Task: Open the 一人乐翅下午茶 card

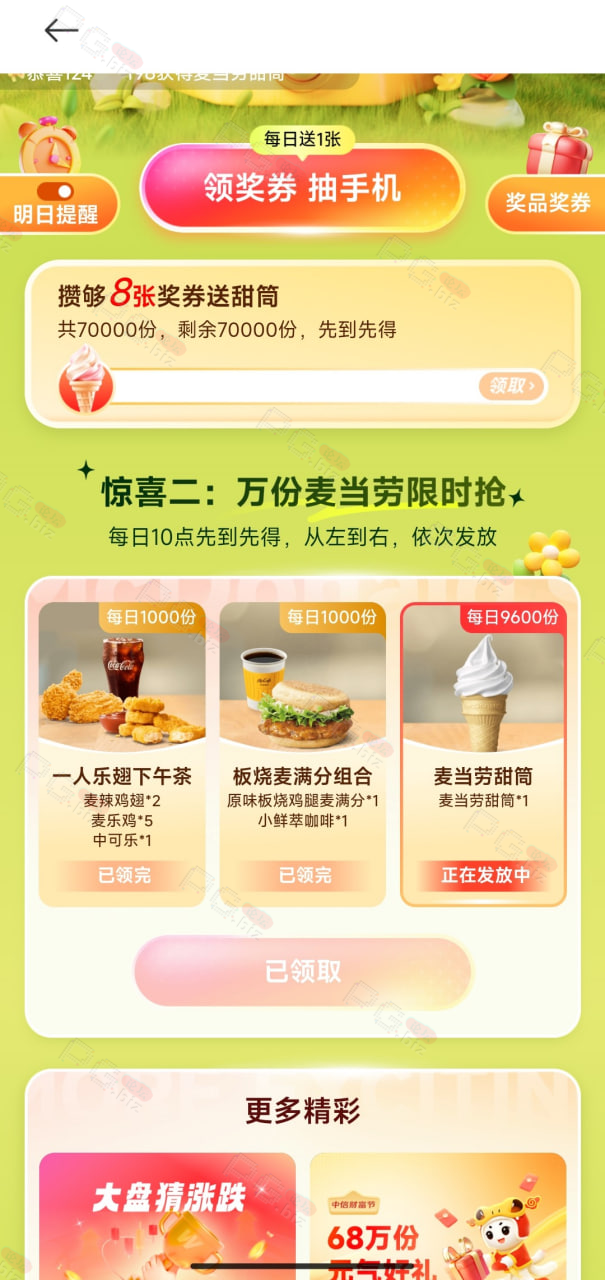Action: 122,754
